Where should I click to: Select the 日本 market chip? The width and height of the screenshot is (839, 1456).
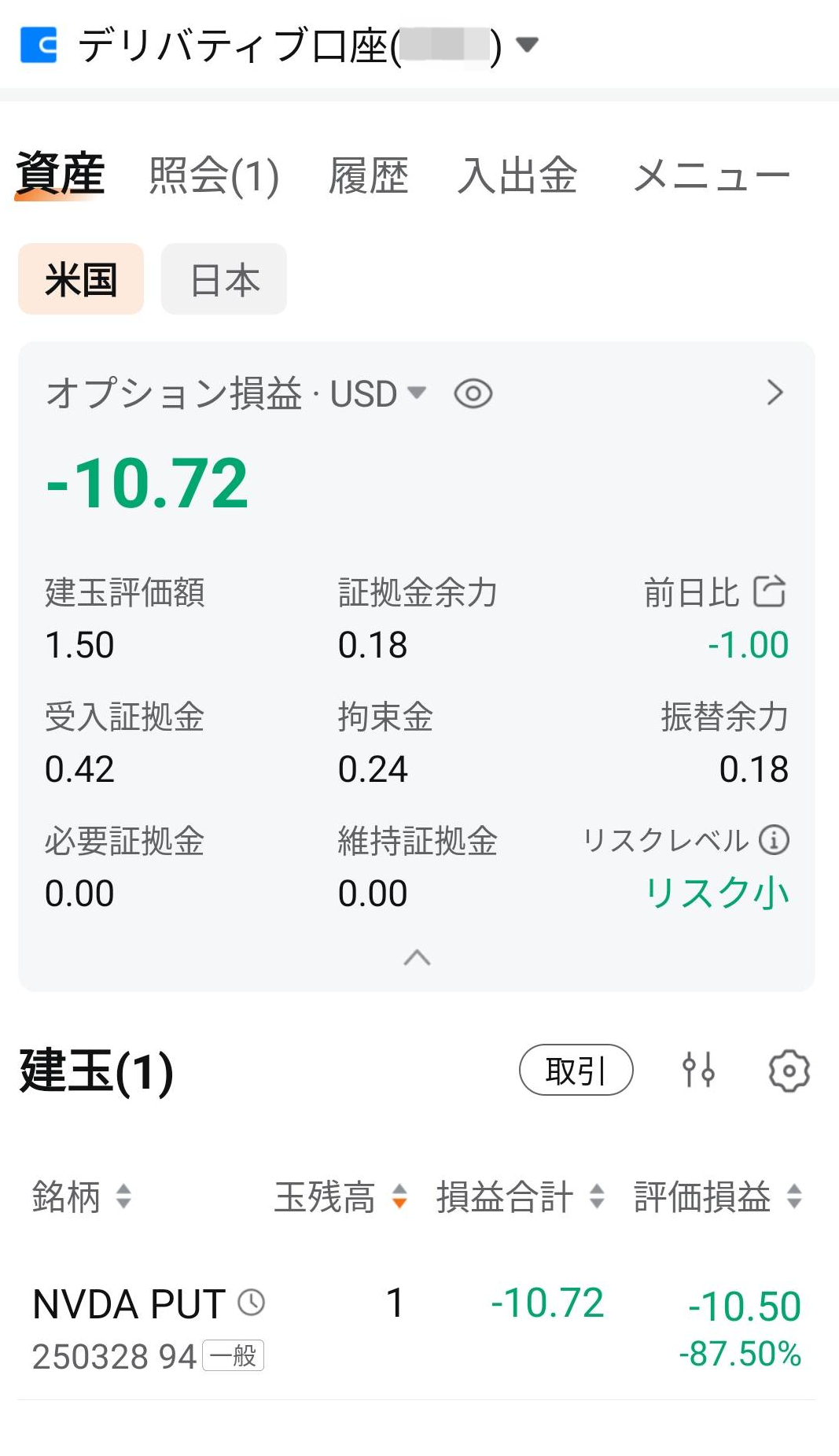(224, 279)
